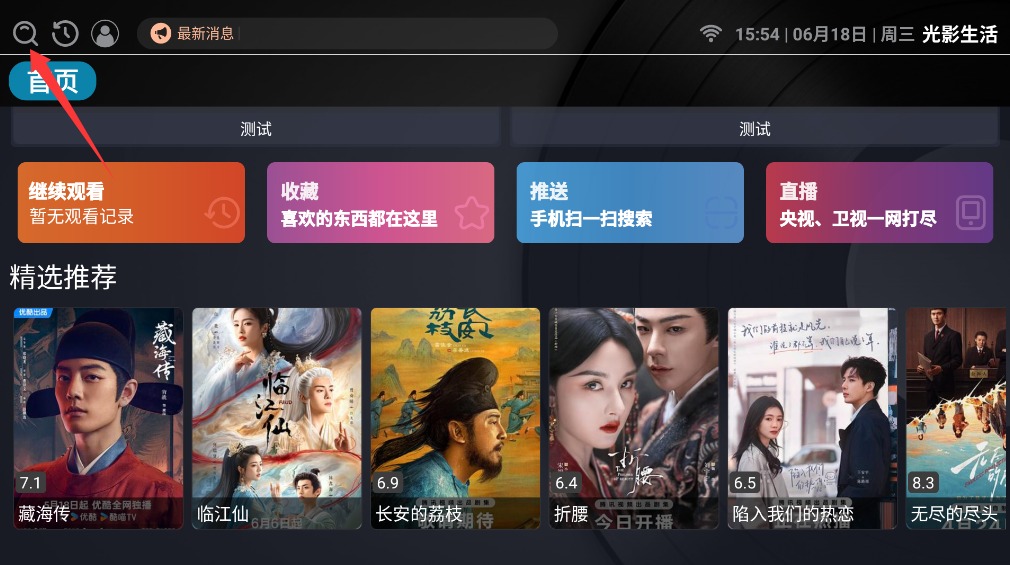Open the watch history clock icon
This screenshot has height=565, width=1010.
tap(65, 33)
